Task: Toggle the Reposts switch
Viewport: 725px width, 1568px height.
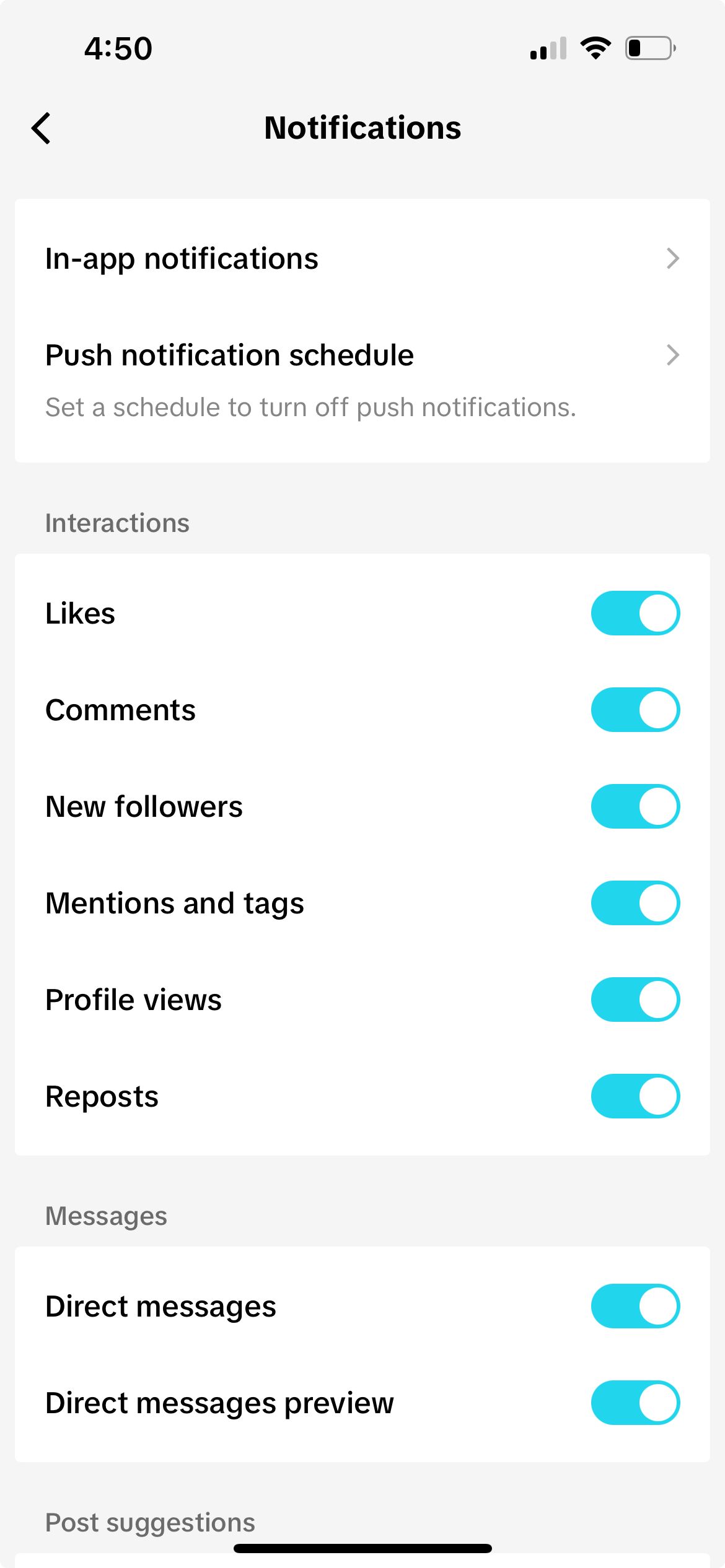Action: click(x=635, y=1095)
